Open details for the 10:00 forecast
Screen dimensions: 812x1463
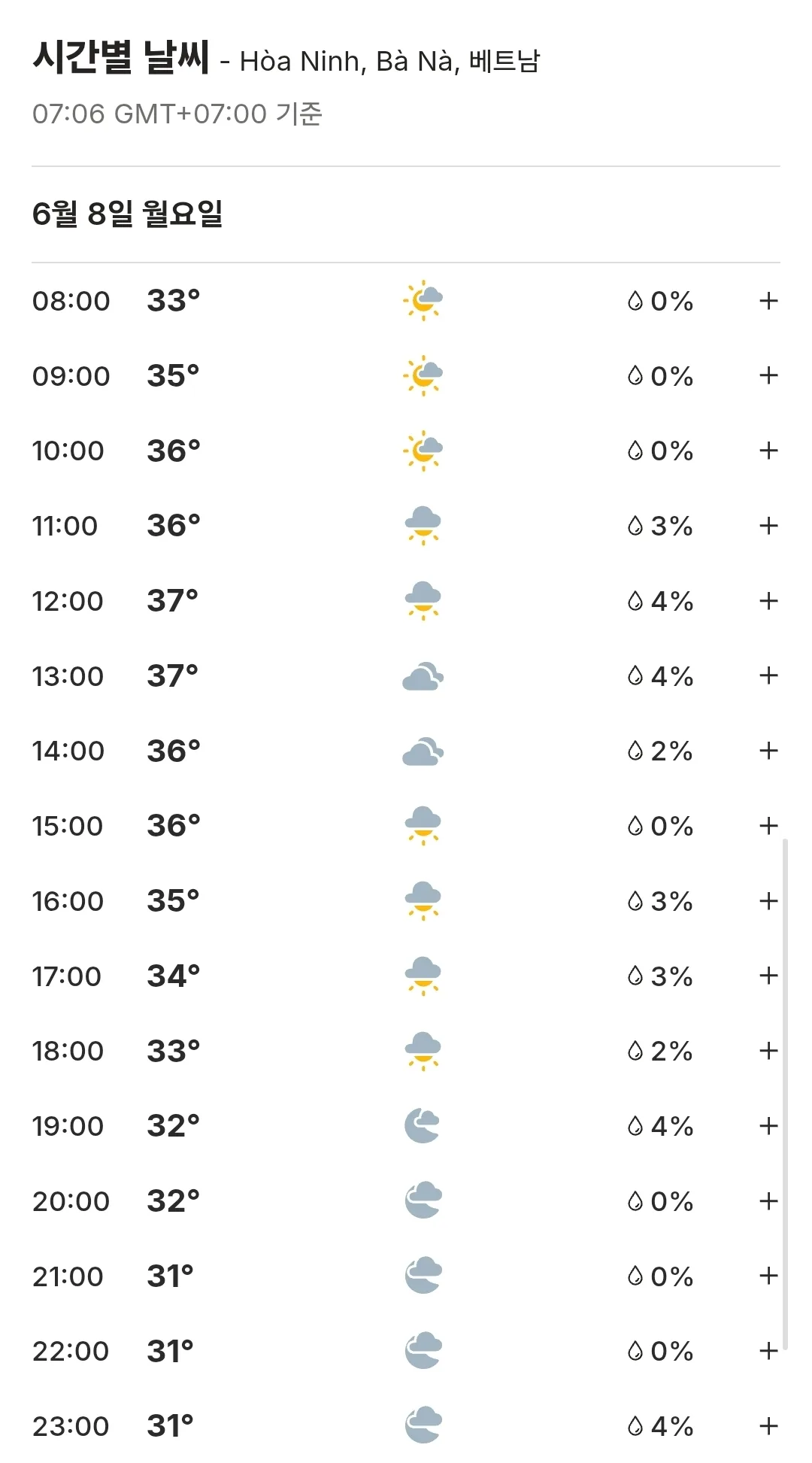768,451
